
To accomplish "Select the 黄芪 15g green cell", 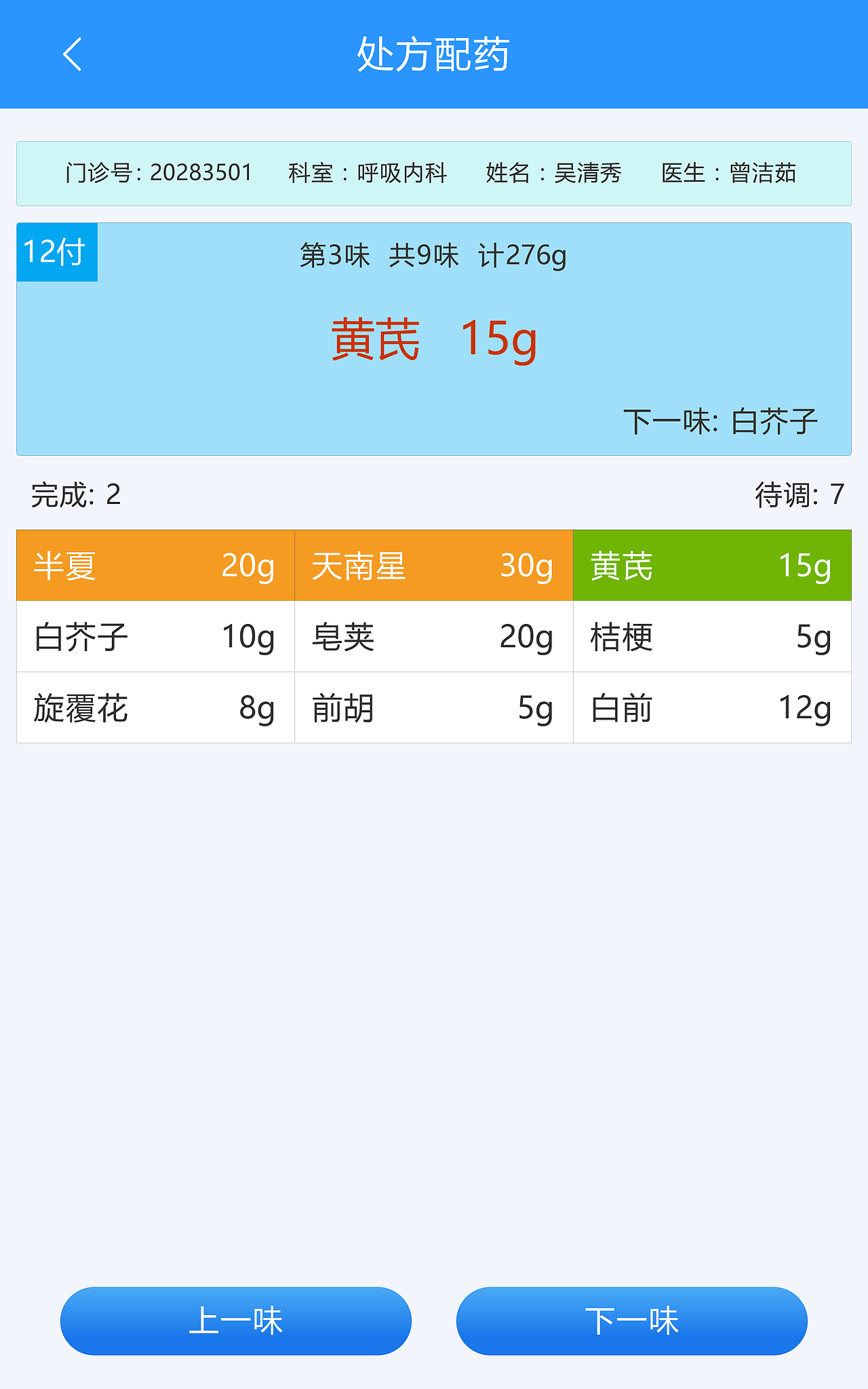I will [x=712, y=566].
